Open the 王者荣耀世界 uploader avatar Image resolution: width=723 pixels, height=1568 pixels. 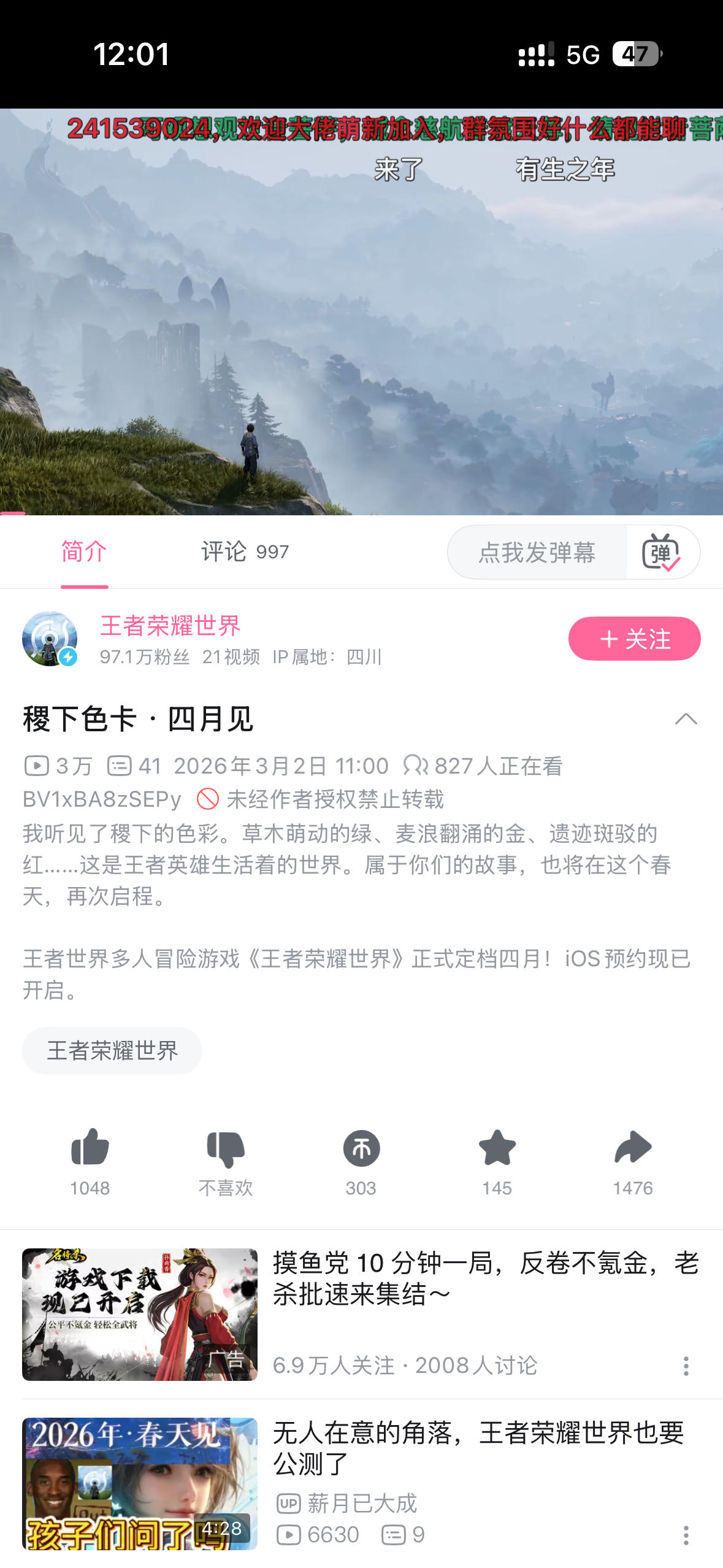pos(50,638)
